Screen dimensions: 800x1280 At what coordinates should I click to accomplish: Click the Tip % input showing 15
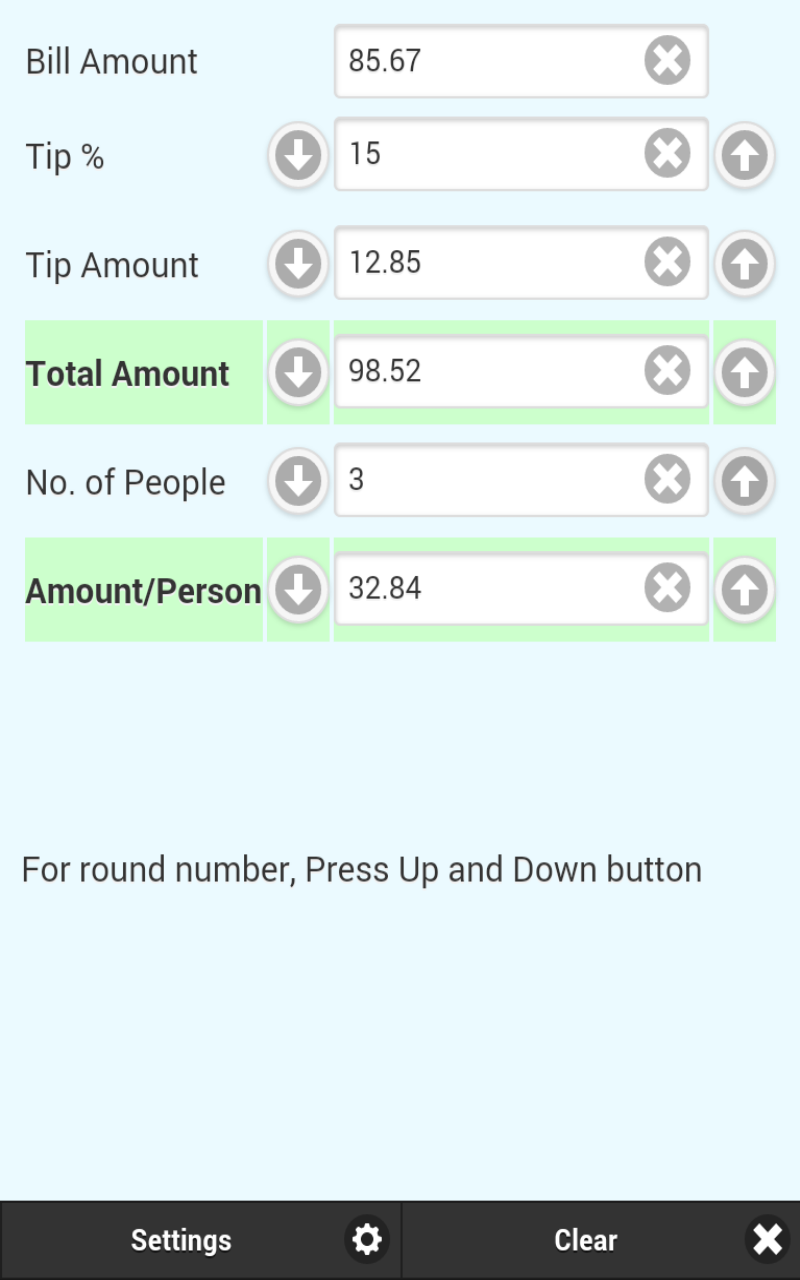click(x=480, y=153)
